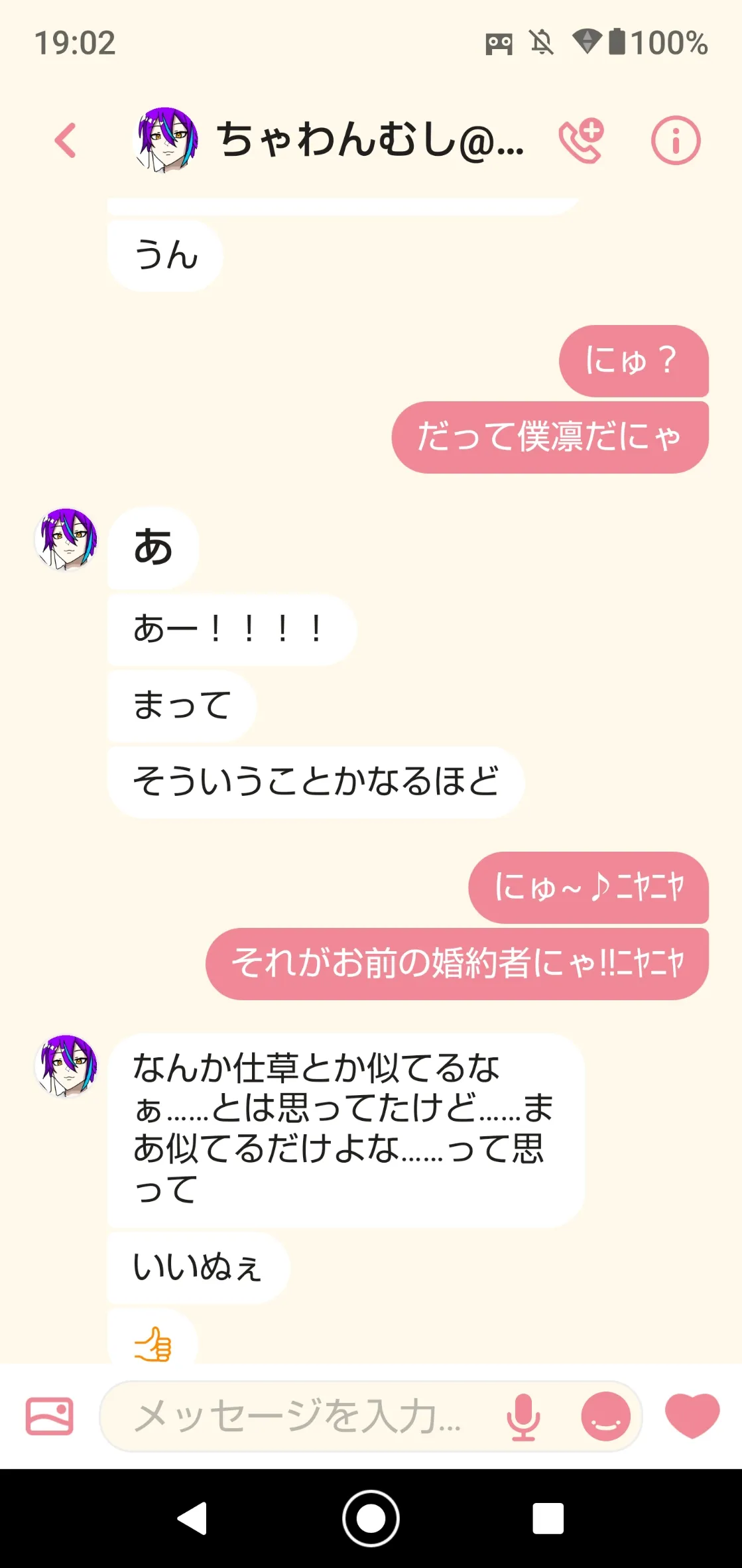The height and width of the screenshot is (1568, 742).
Task: Go back using the pink arrow
Action: click(x=66, y=141)
